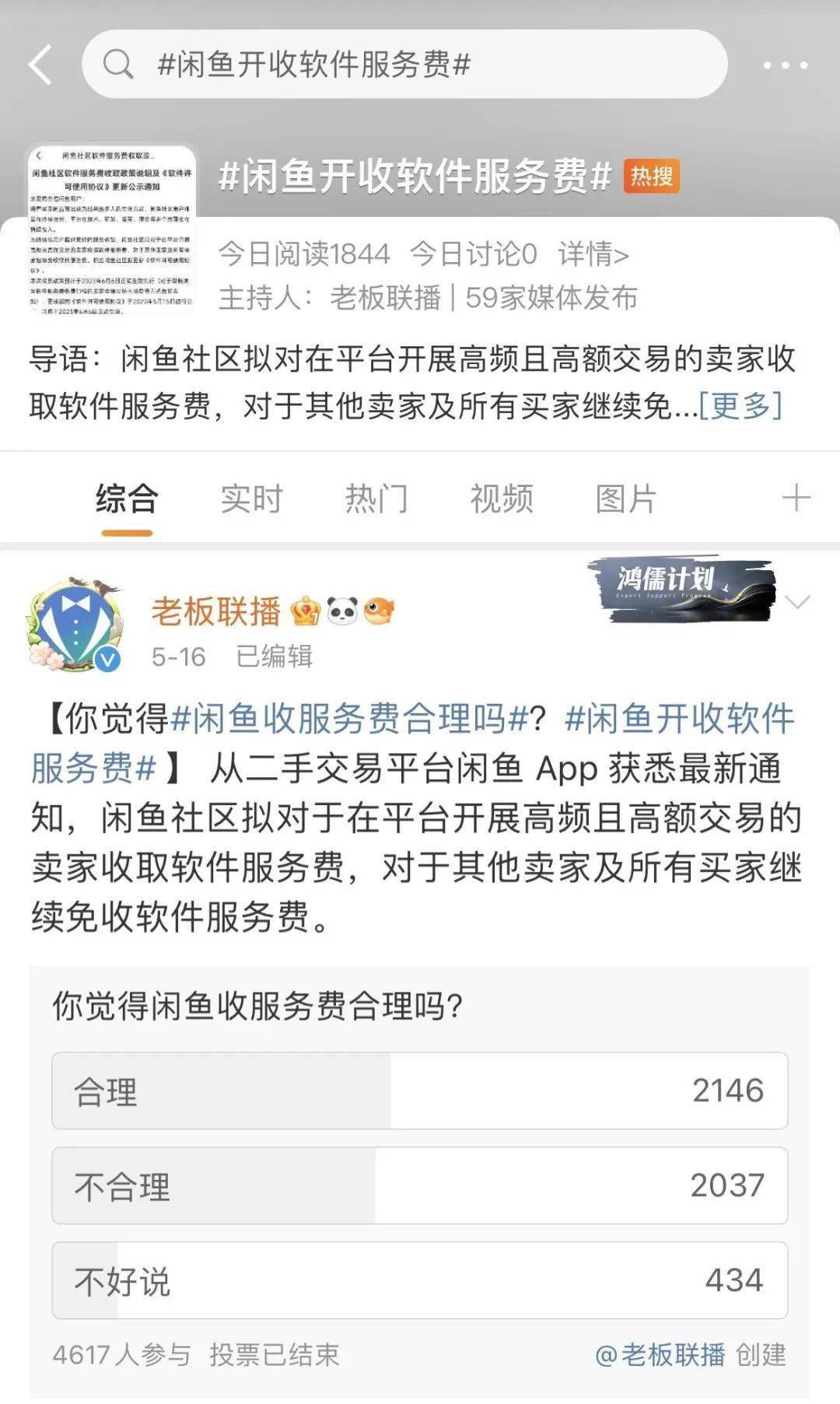Select the 不合理 poll option
This screenshot has width=840, height=1404.
420,1185
